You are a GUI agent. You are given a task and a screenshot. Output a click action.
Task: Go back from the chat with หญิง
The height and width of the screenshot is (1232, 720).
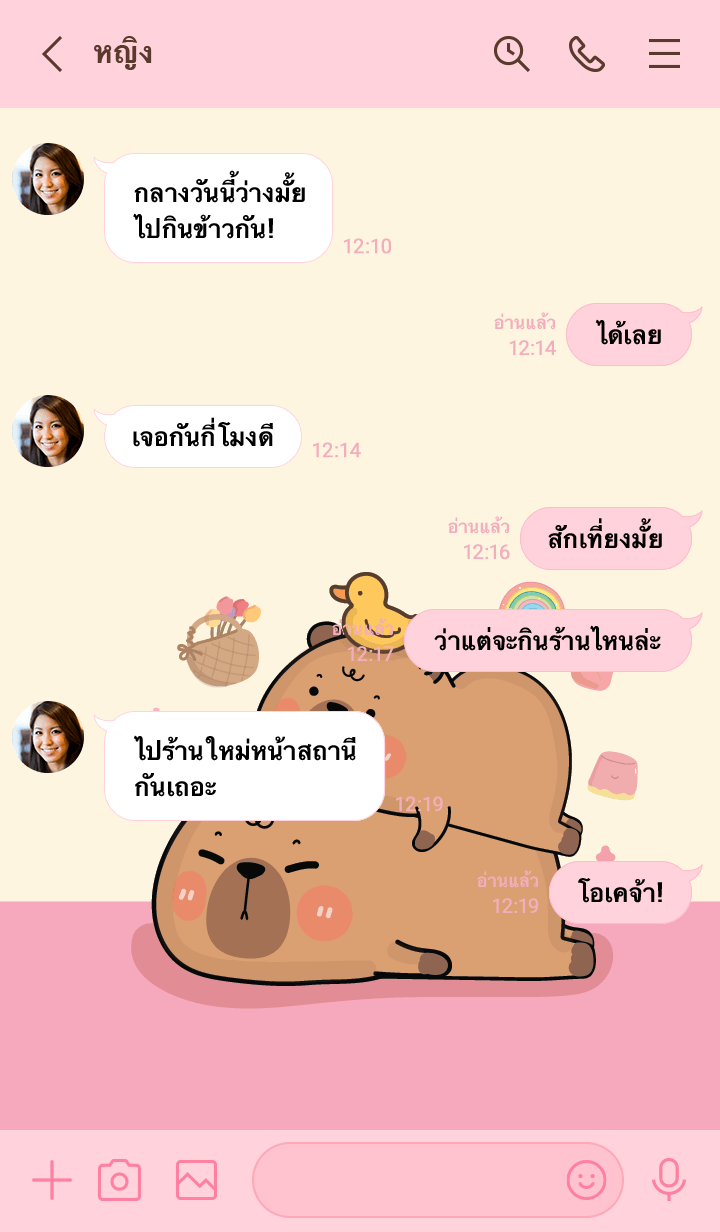tap(52, 54)
